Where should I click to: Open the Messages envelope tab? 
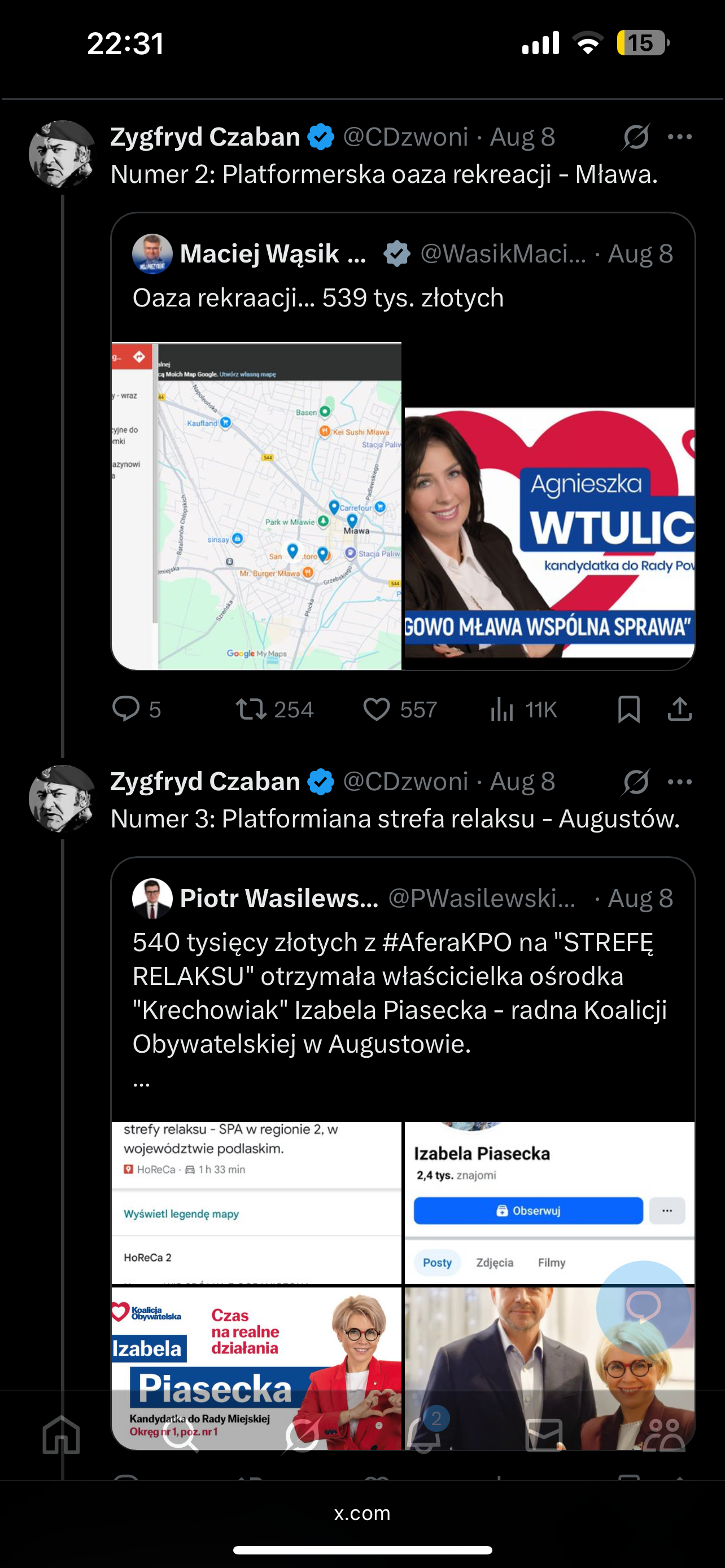(x=544, y=1434)
